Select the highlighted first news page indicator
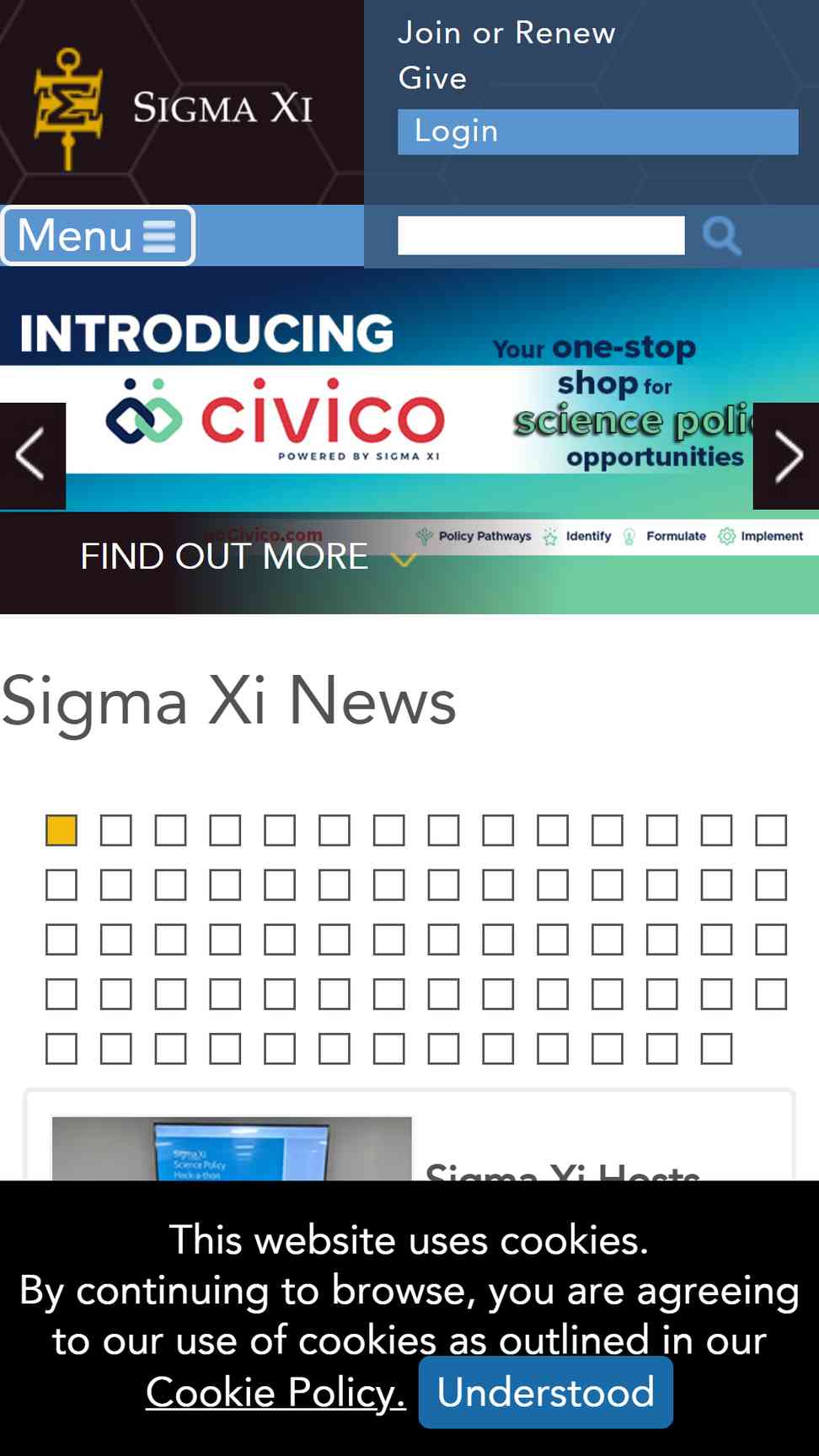This screenshot has height=1456, width=819. (x=62, y=830)
